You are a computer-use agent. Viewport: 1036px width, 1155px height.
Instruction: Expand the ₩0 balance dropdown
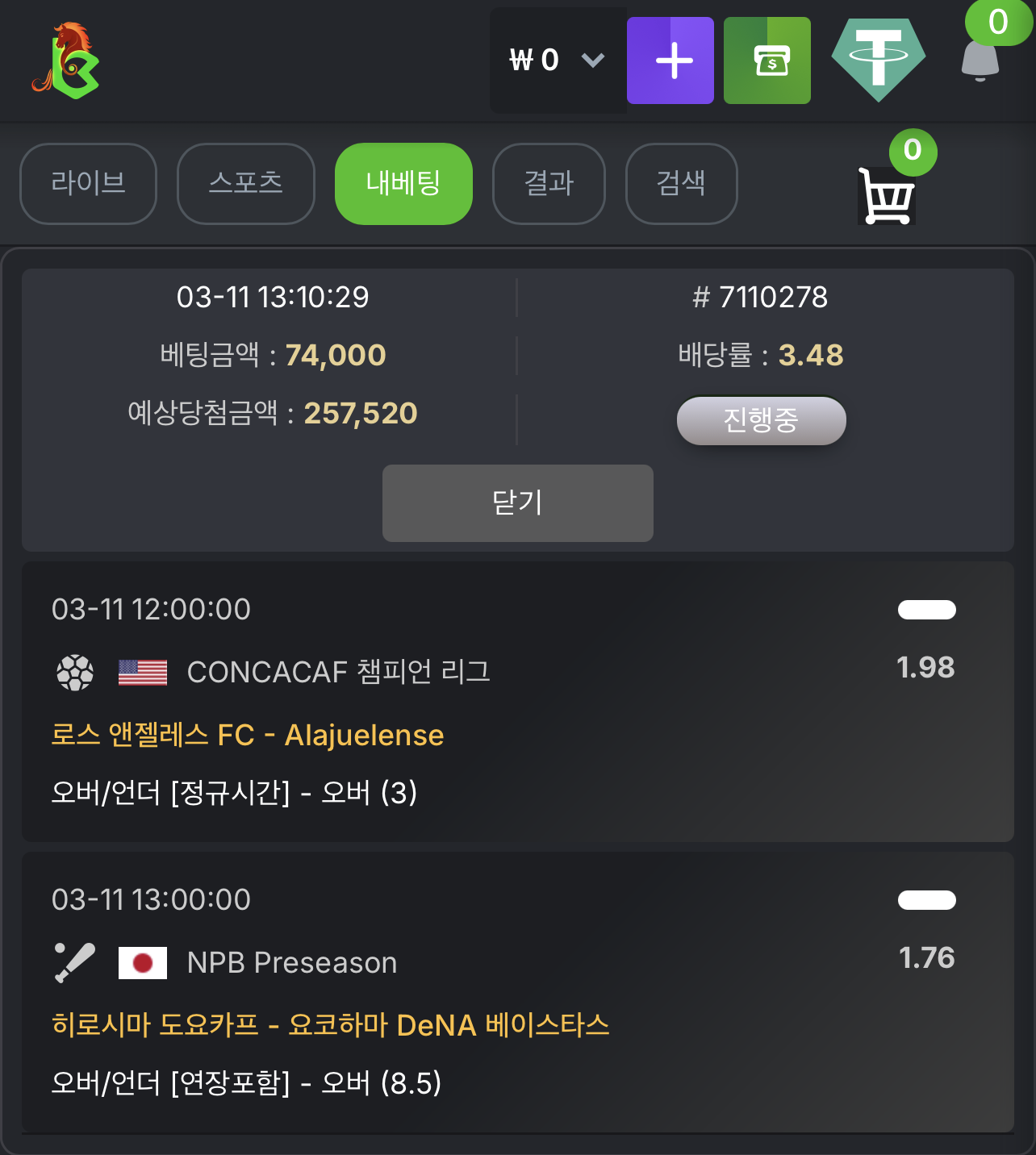pyautogui.click(x=558, y=60)
